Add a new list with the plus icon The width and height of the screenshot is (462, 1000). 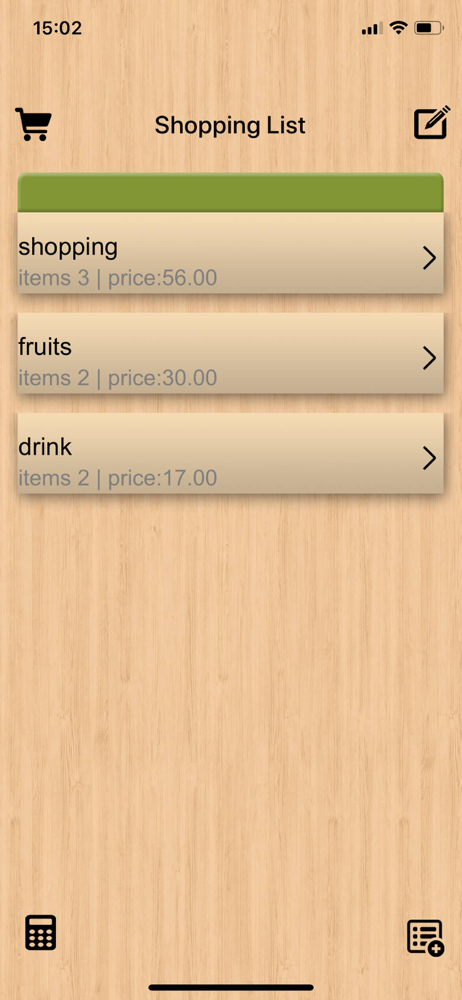pyautogui.click(x=426, y=938)
